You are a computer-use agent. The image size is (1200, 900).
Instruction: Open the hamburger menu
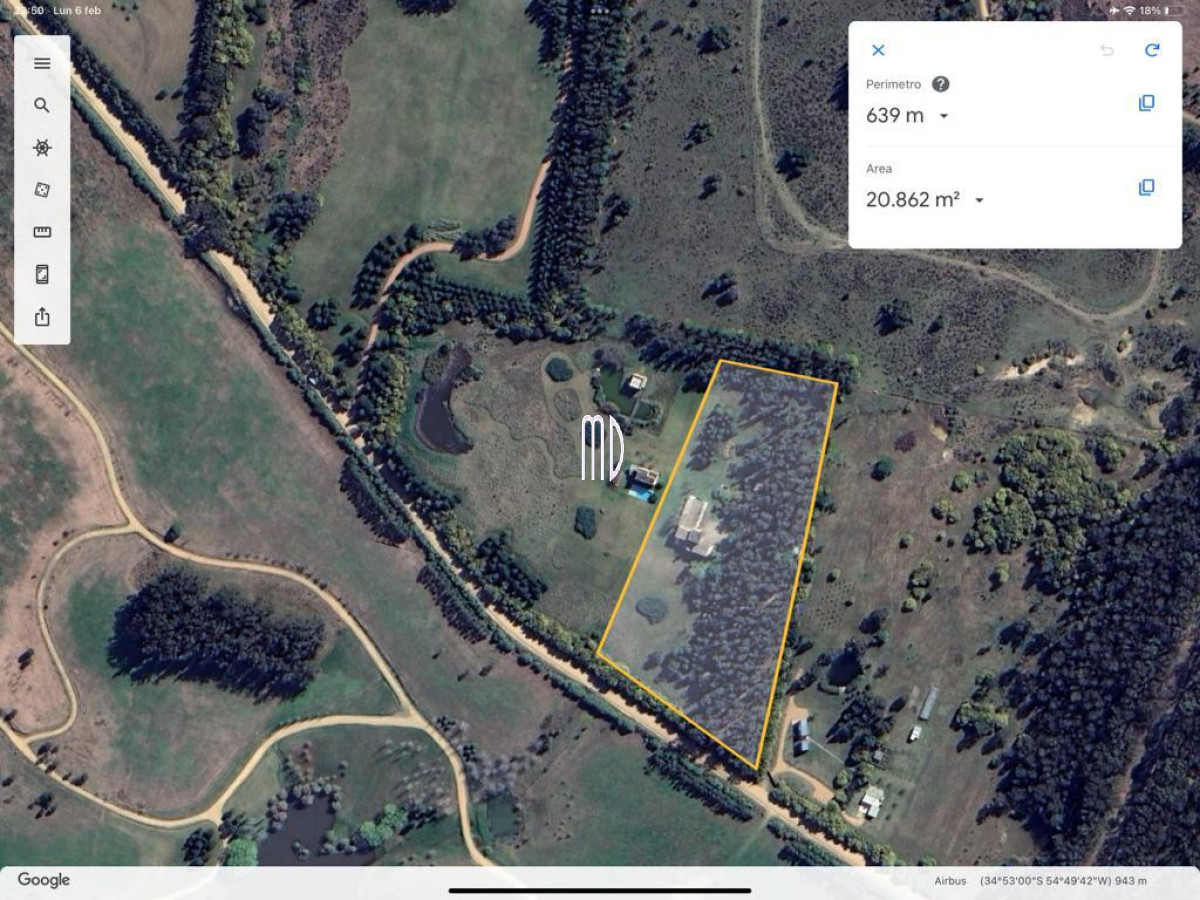coord(42,63)
